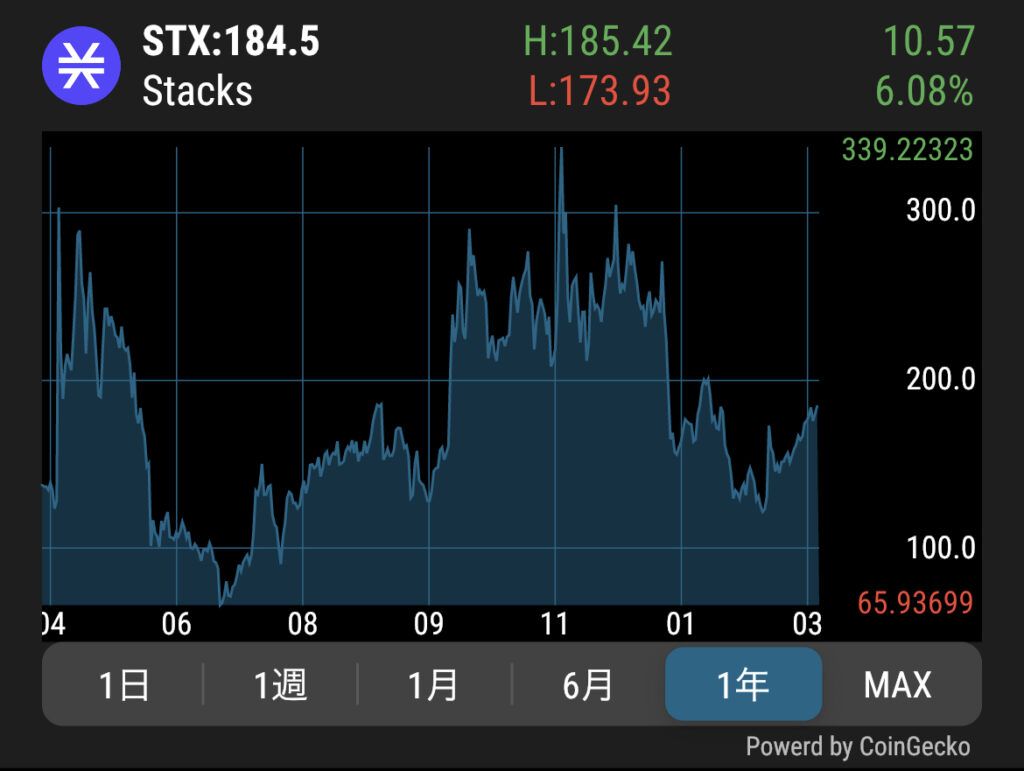Screen dimensions: 1024x771
Task: Switch to the 6月 range
Action: pyautogui.click(x=588, y=685)
